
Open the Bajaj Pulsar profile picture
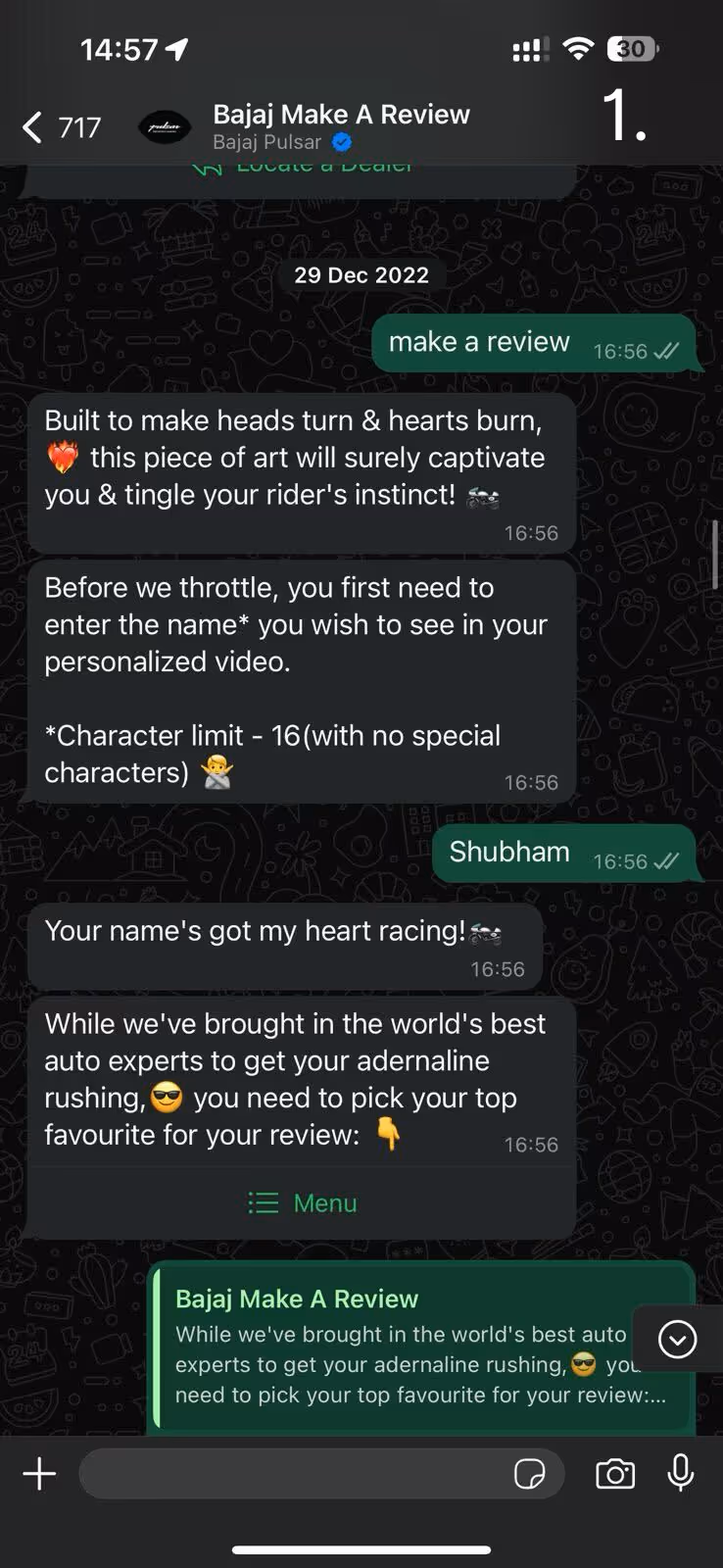[x=165, y=127]
